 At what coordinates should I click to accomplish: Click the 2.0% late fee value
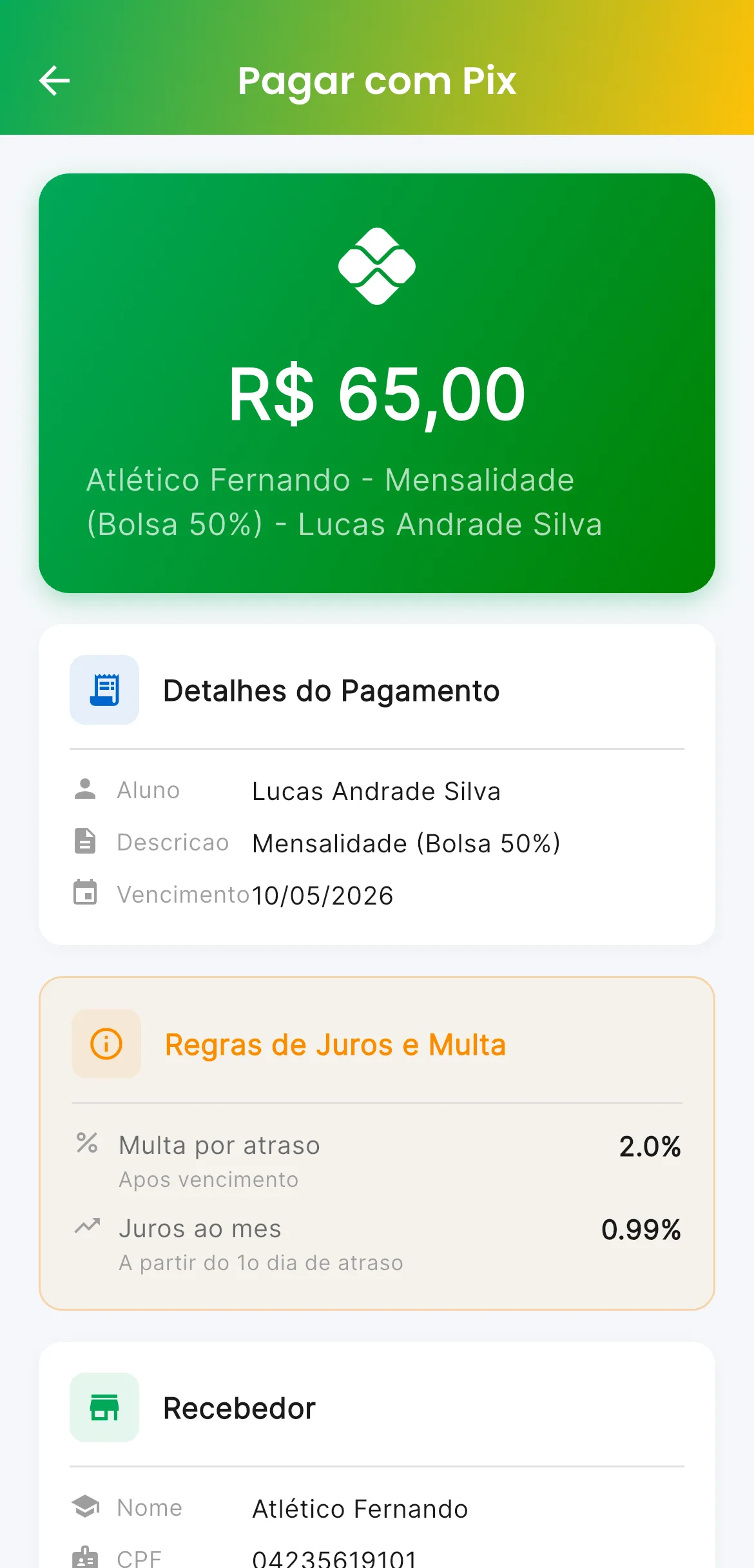650,1145
